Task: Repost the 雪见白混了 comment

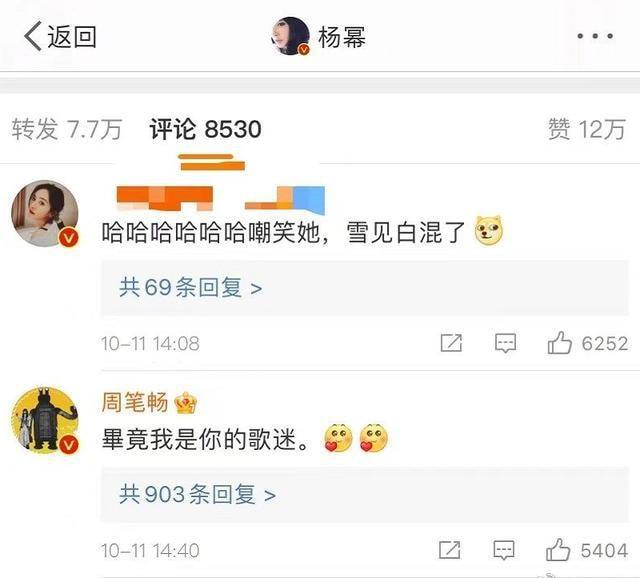Action: click(451, 343)
